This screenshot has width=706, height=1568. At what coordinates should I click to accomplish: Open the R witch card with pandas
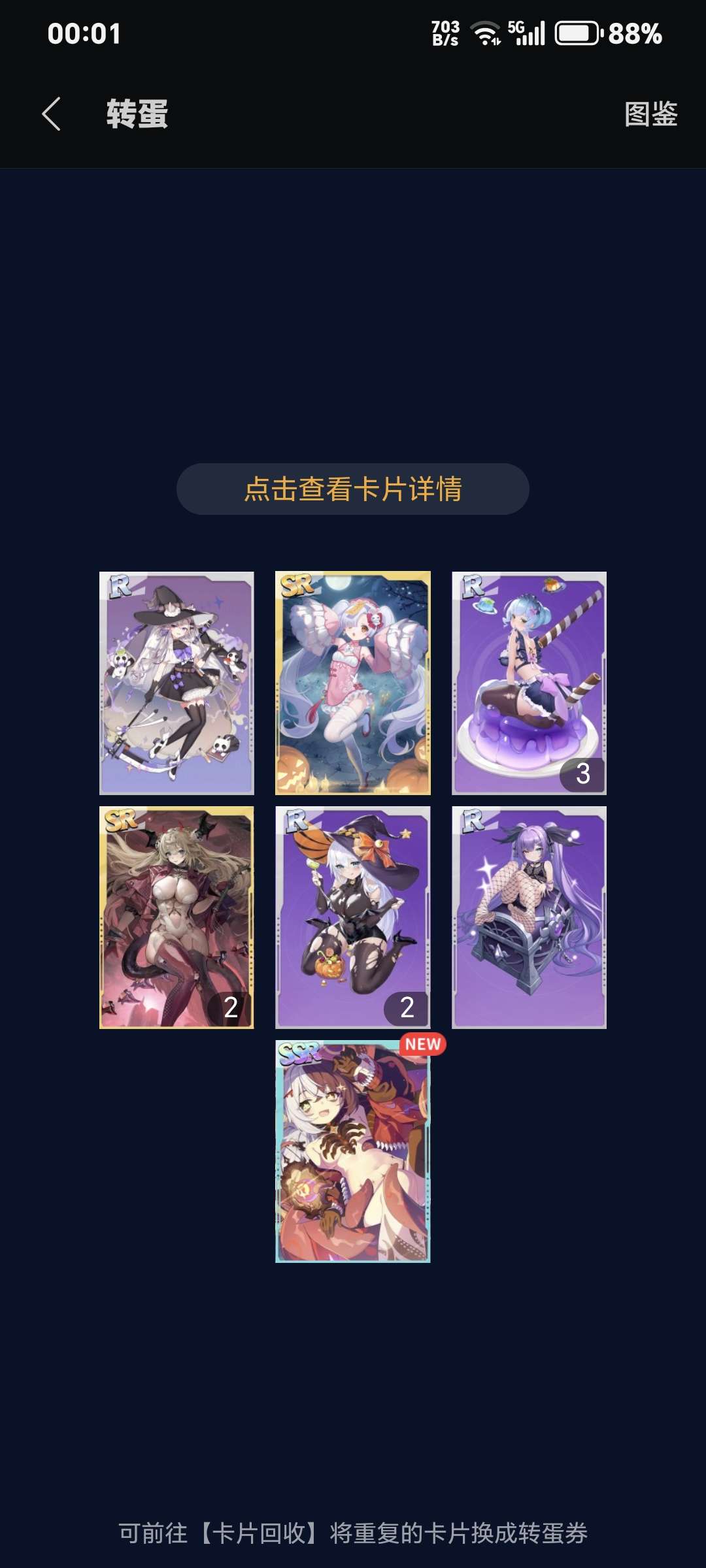176,683
